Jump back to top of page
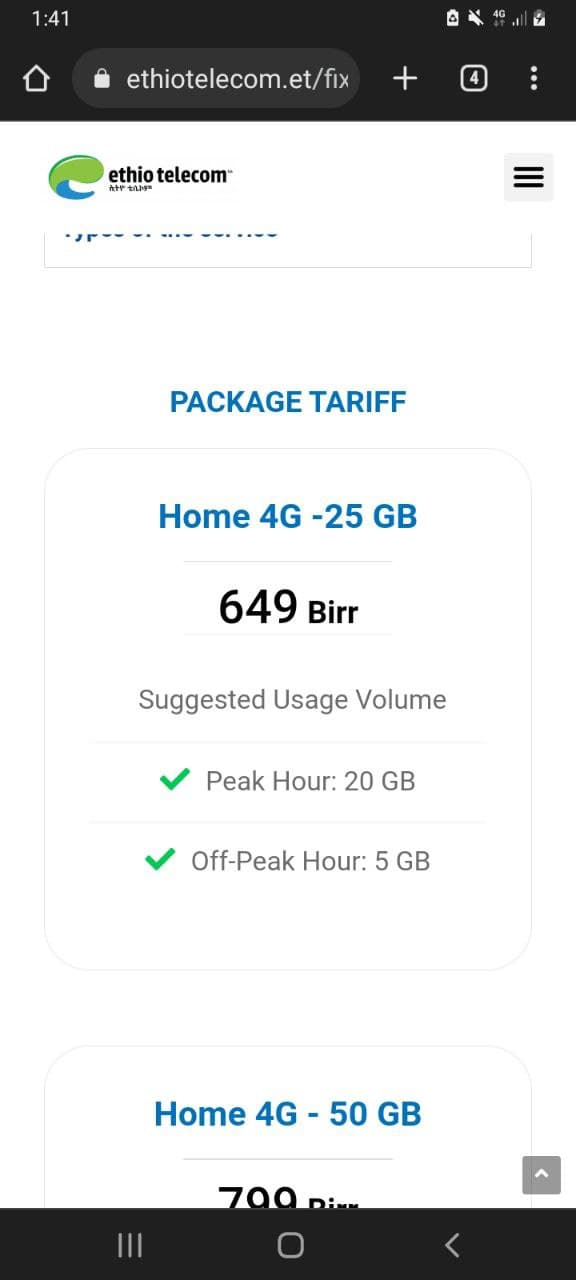Viewport: 576px width, 1280px height. pos(541,1175)
